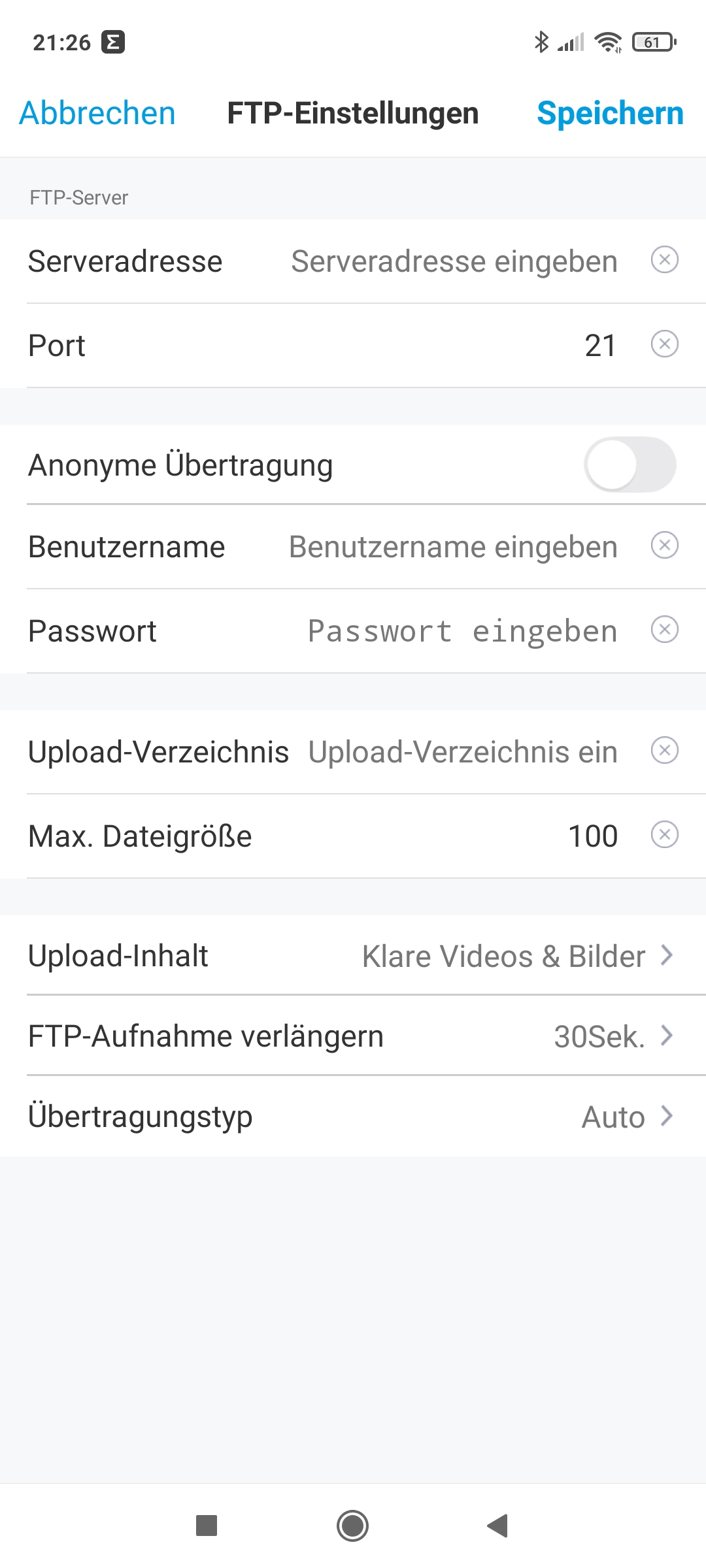Open FTP-Aufnahme verlängern setting
706x1568 pixels.
(353, 1036)
